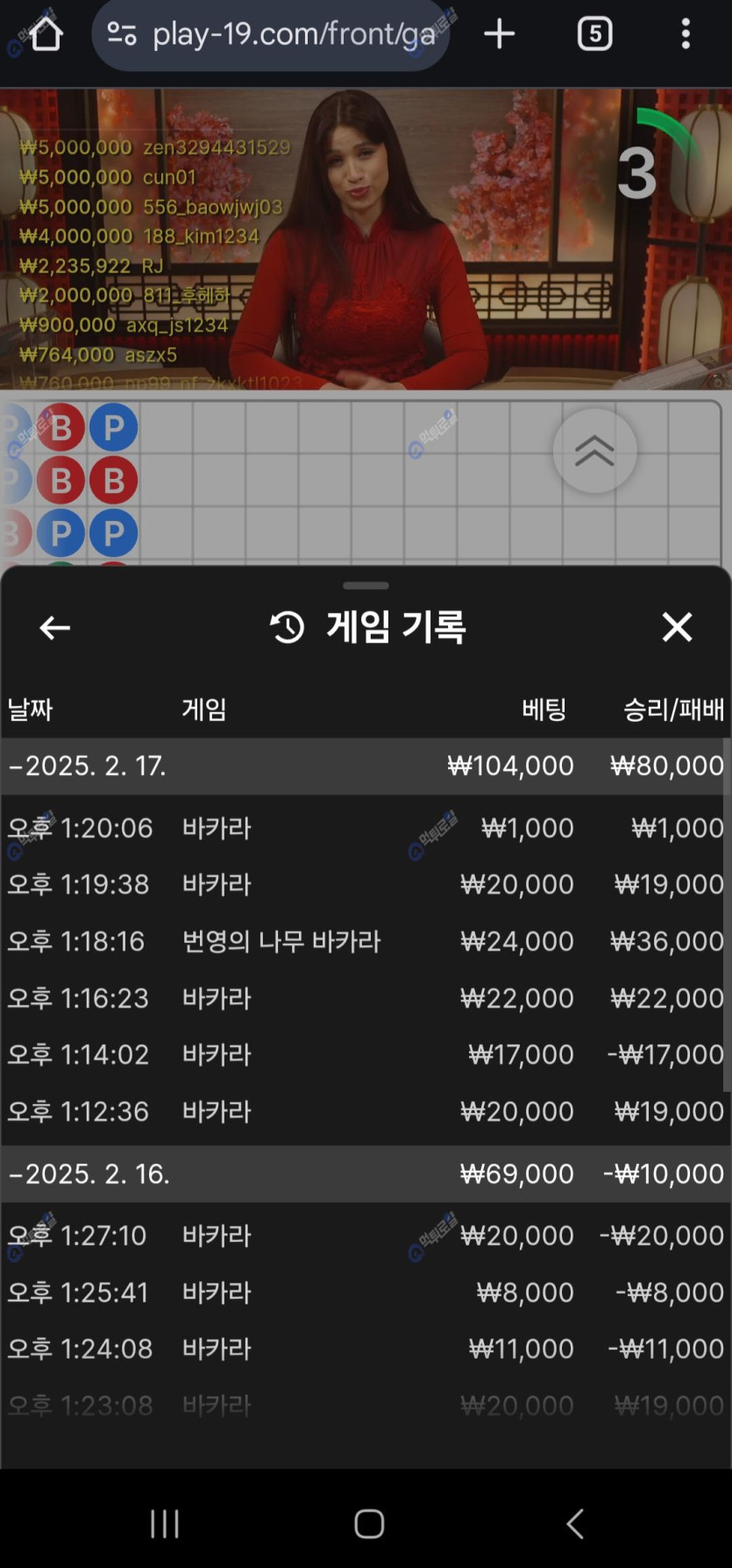Collapse the 2025. 2. 16. date group
This screenshot has height=1568, width=732.
[88, 1173]
